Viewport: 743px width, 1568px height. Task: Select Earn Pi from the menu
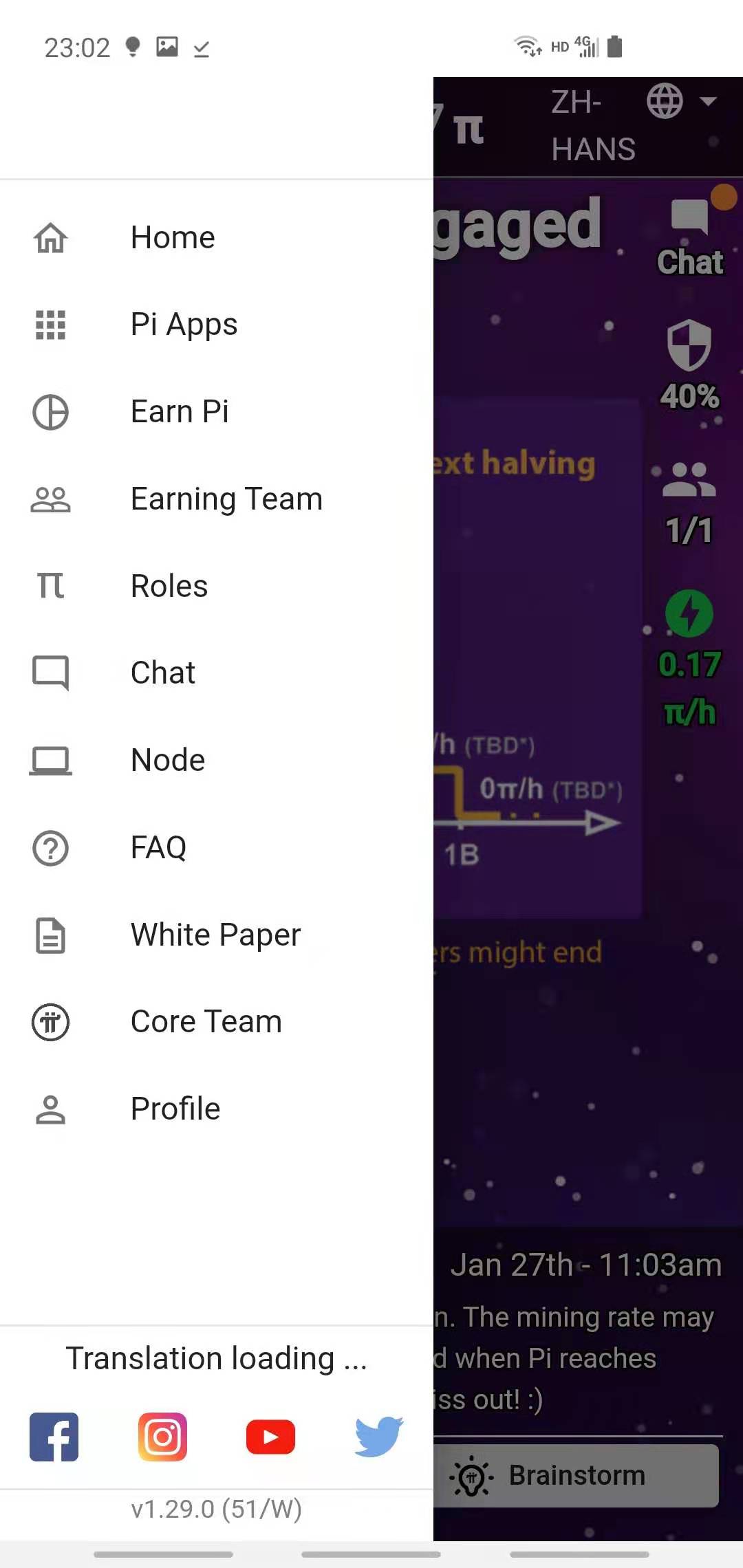179,412
